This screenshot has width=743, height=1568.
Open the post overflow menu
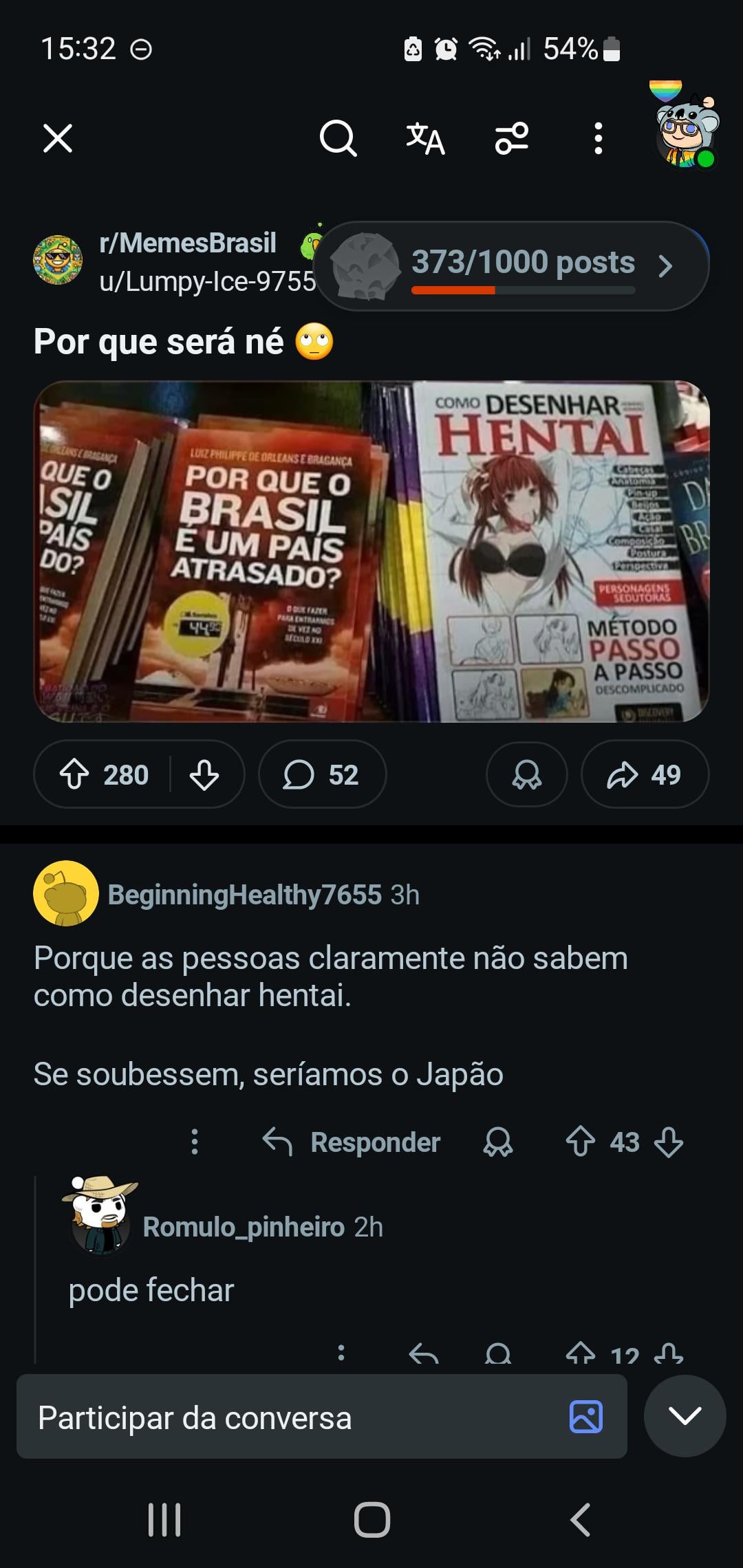[x=598, y=138]
